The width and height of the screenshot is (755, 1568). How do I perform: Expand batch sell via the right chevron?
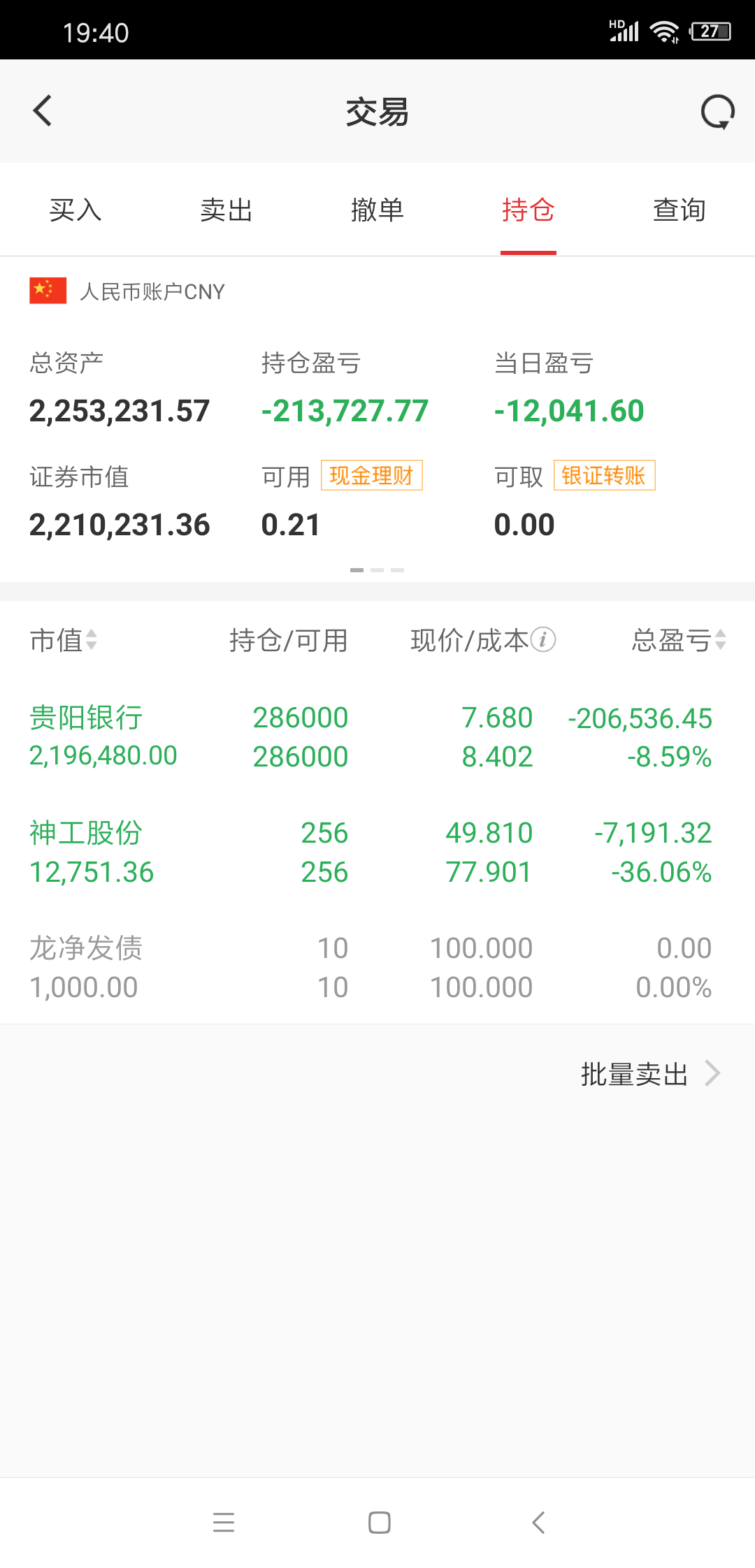click(712, 1072)
